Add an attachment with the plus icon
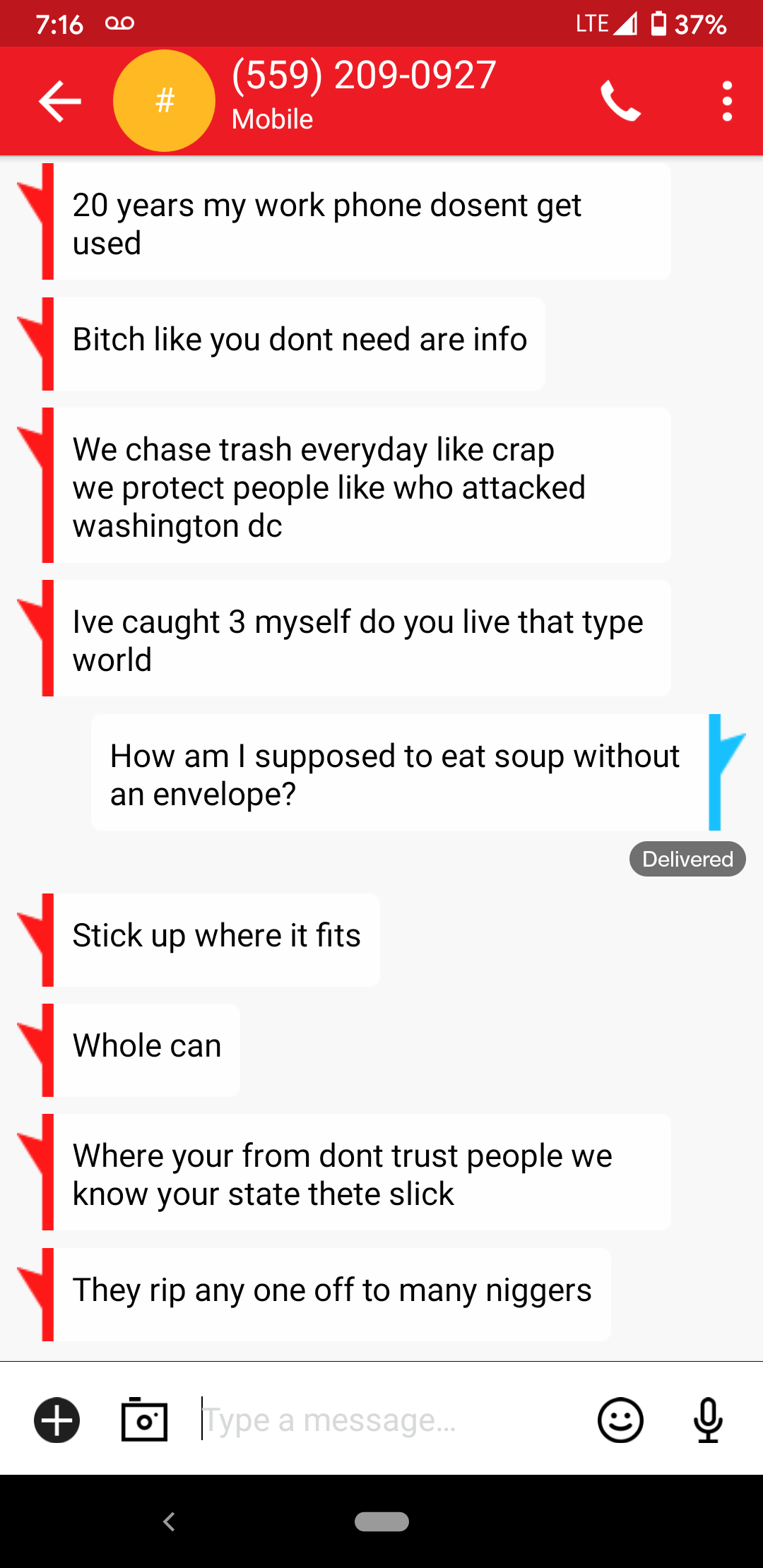Screen dimensions: 763x1568 (57, 1420)
